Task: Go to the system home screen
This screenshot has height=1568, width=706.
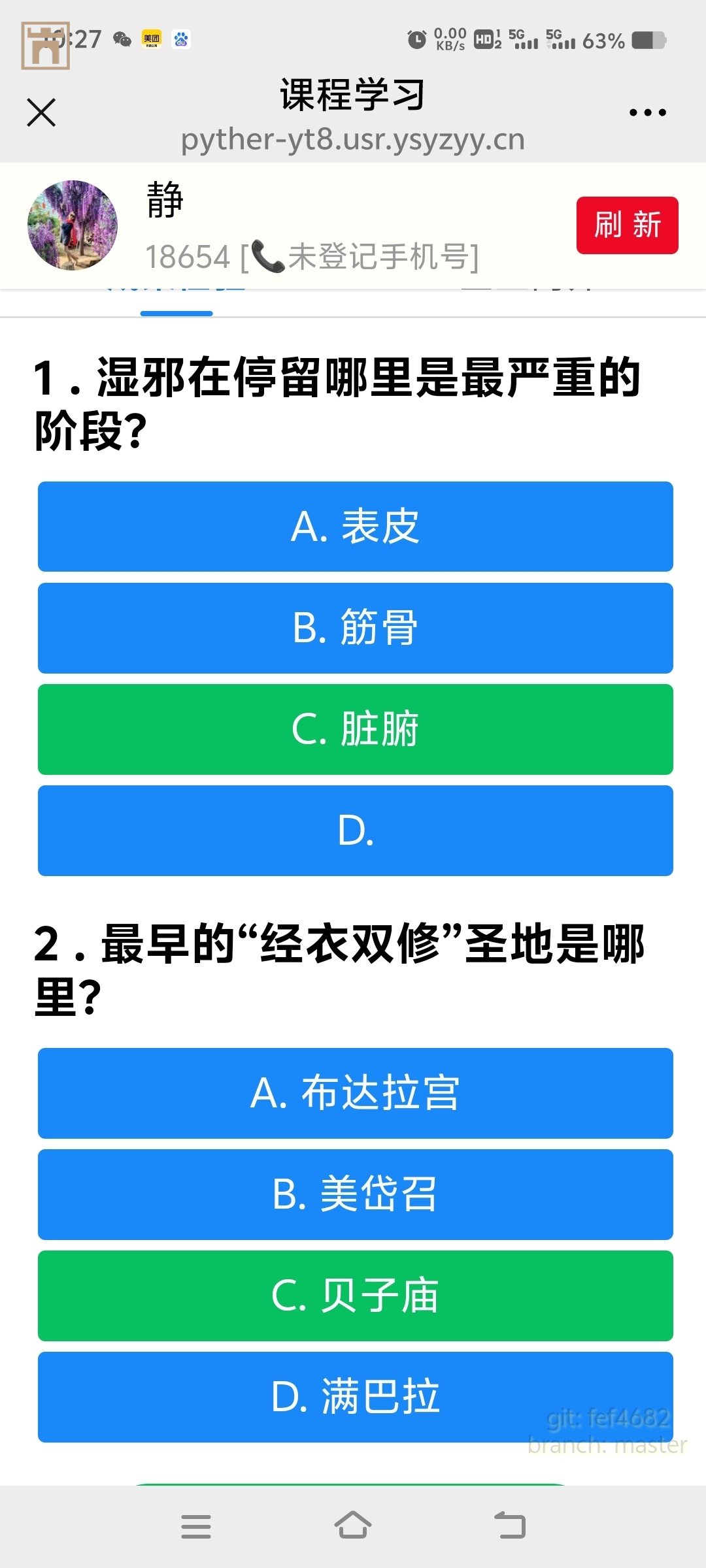Action: pos(353,1526)
